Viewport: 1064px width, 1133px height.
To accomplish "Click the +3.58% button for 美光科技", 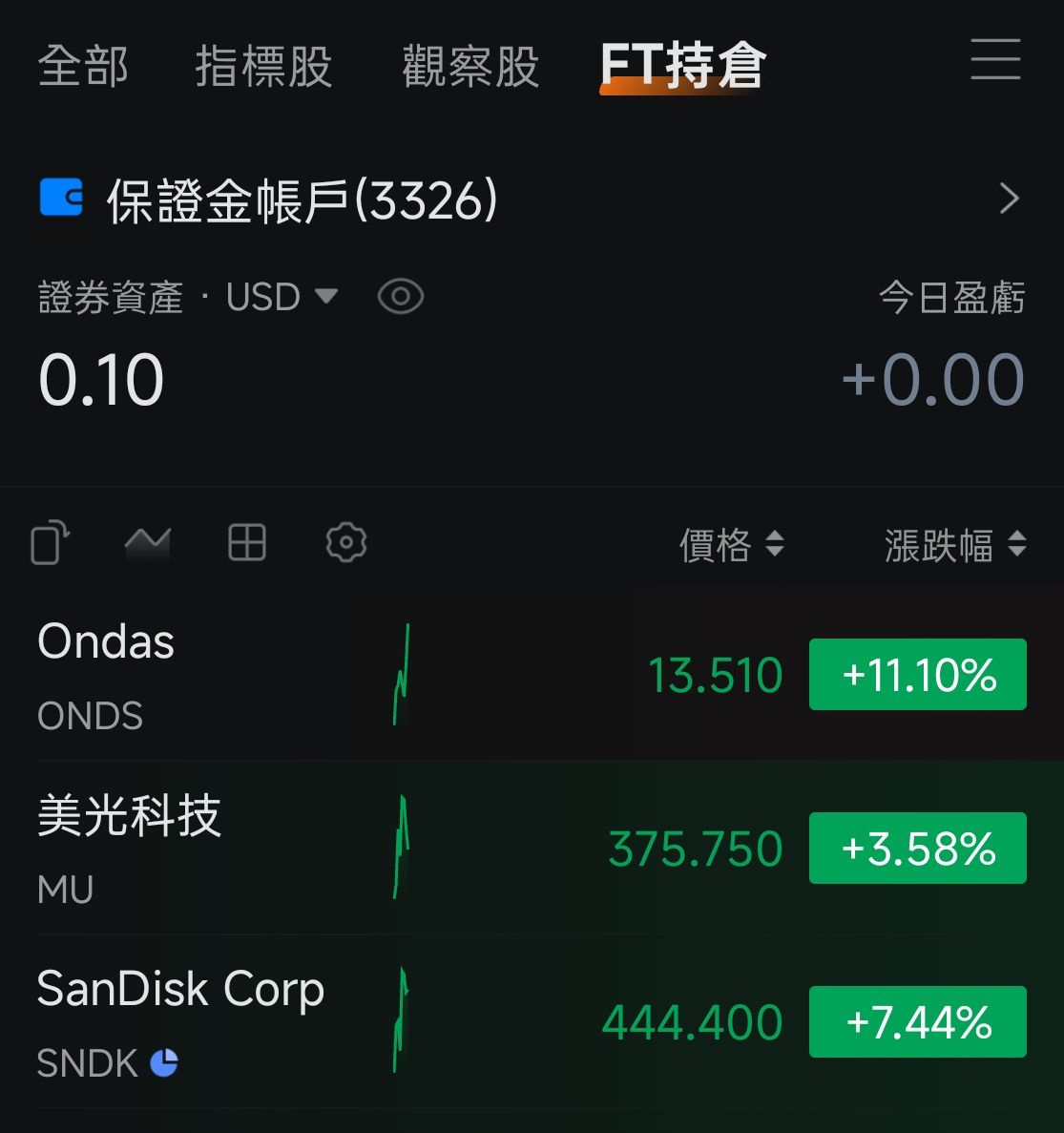I will tap(917, 848).
